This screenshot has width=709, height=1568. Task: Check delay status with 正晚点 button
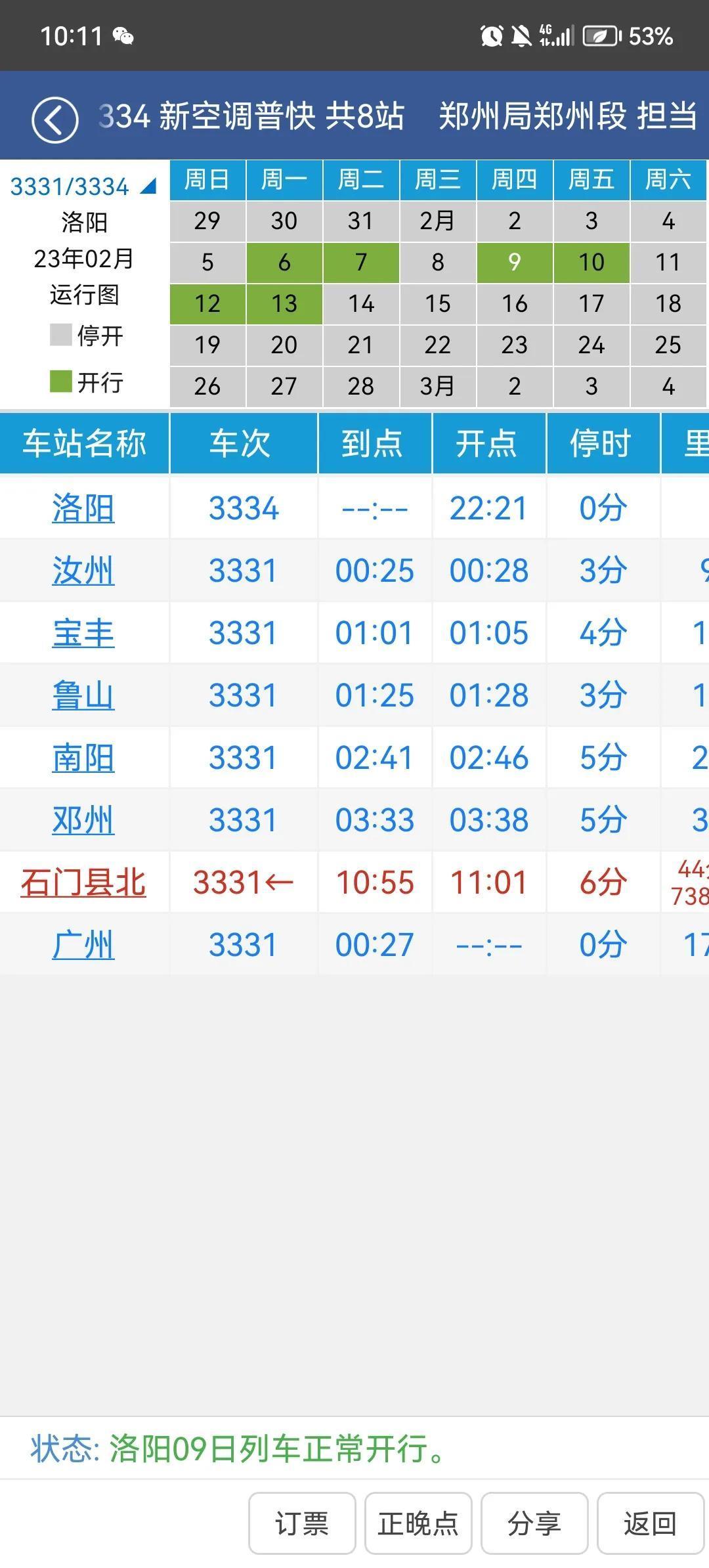(x=418, y=1523)
